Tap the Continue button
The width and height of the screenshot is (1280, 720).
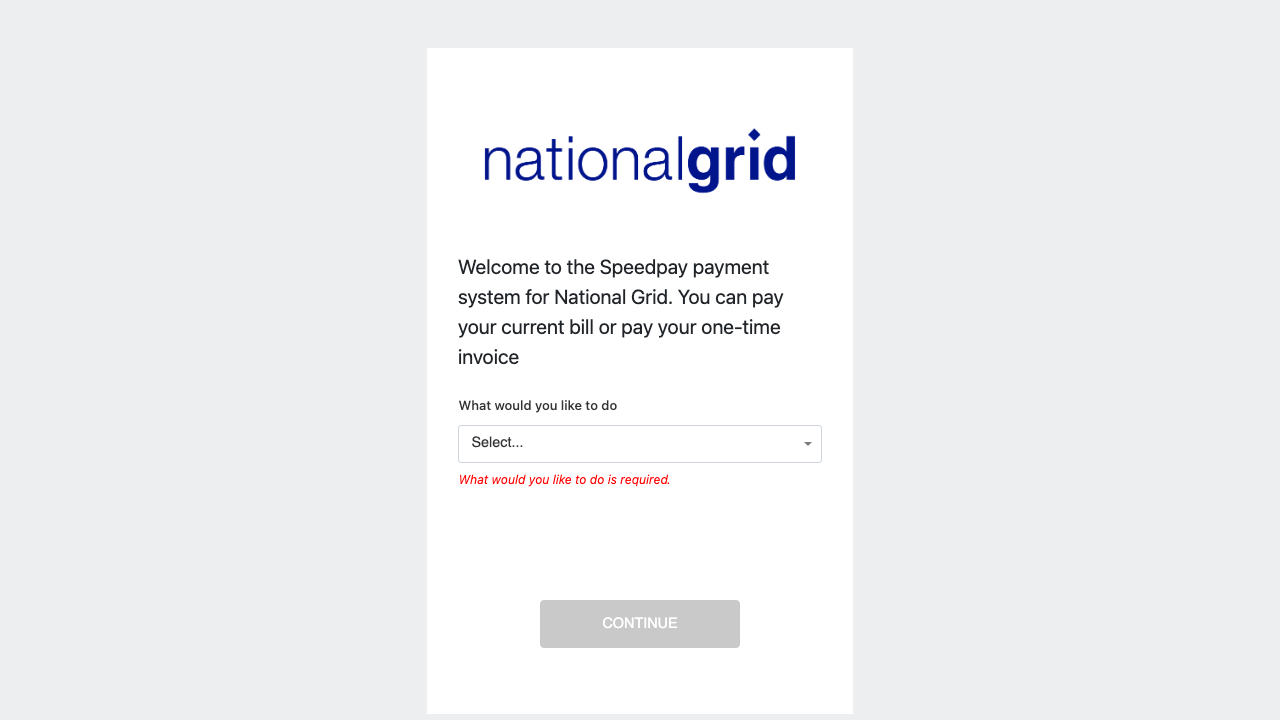[639, 623]
